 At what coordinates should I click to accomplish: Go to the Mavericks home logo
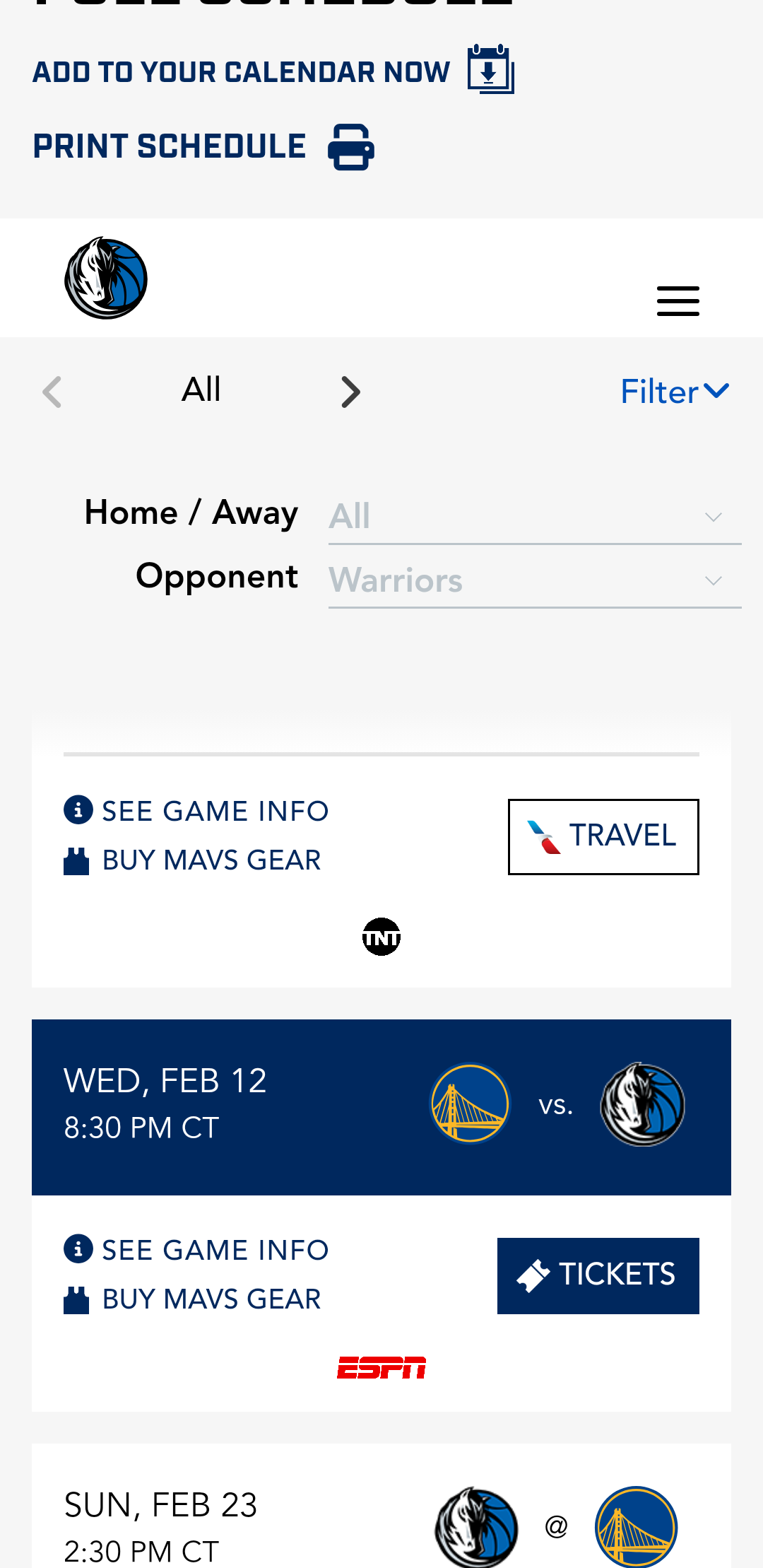point(106,278)
